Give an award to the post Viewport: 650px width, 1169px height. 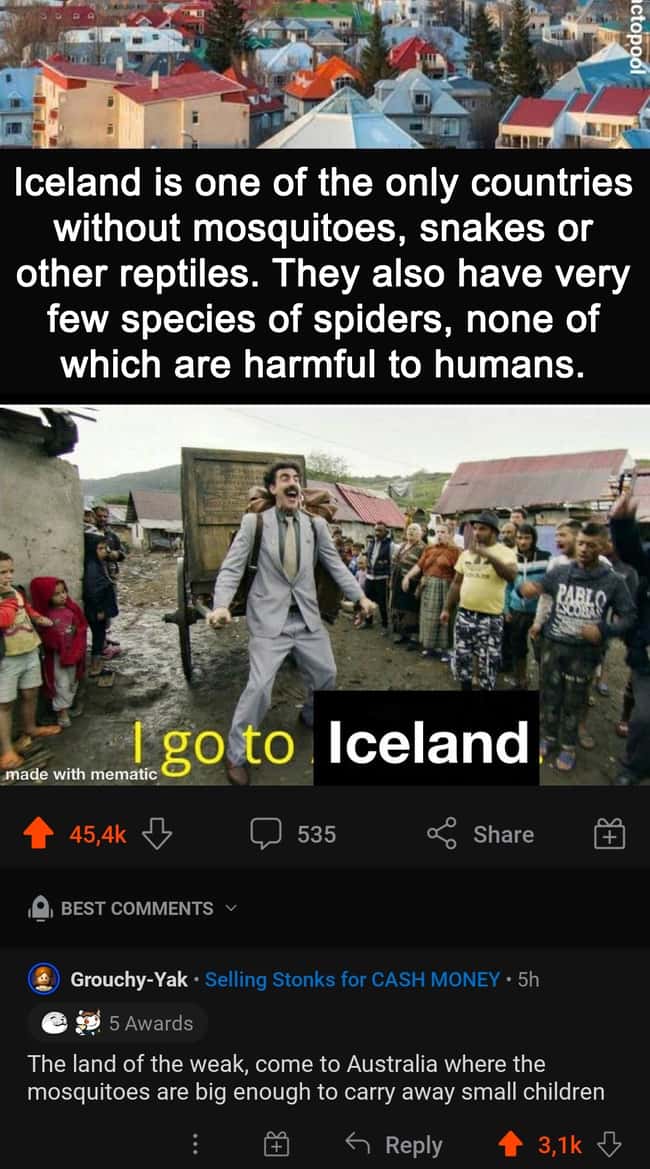(x=609, y=834)
